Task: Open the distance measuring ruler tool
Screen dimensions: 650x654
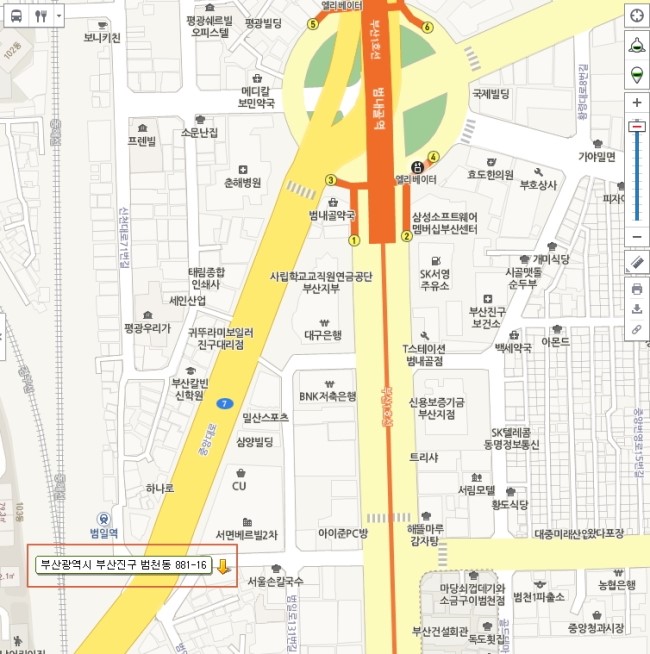Action: click(637, 261)
